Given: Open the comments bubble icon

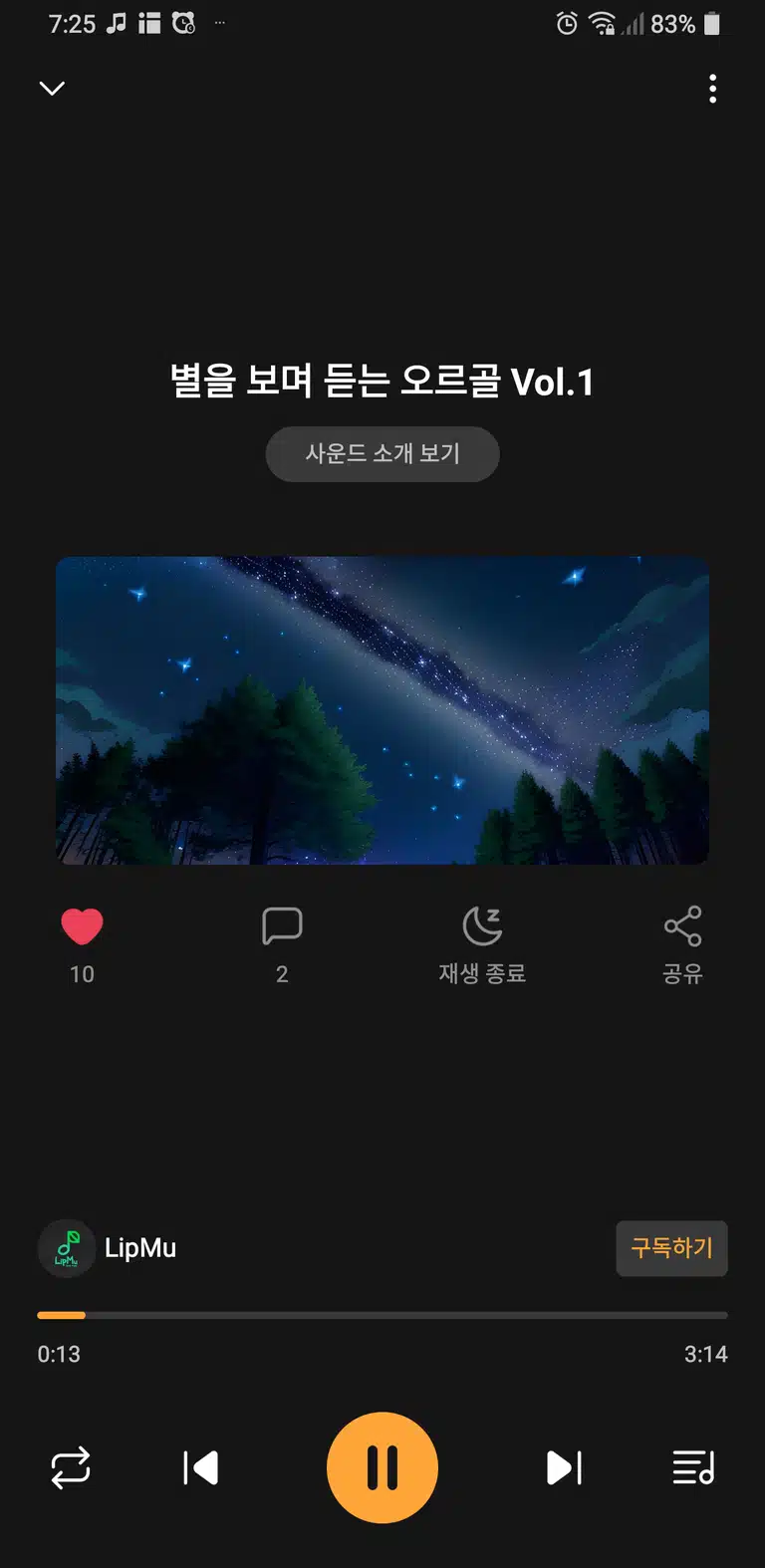Looking at the screenshot, I should pyautogui.click(x=282, y=926).
